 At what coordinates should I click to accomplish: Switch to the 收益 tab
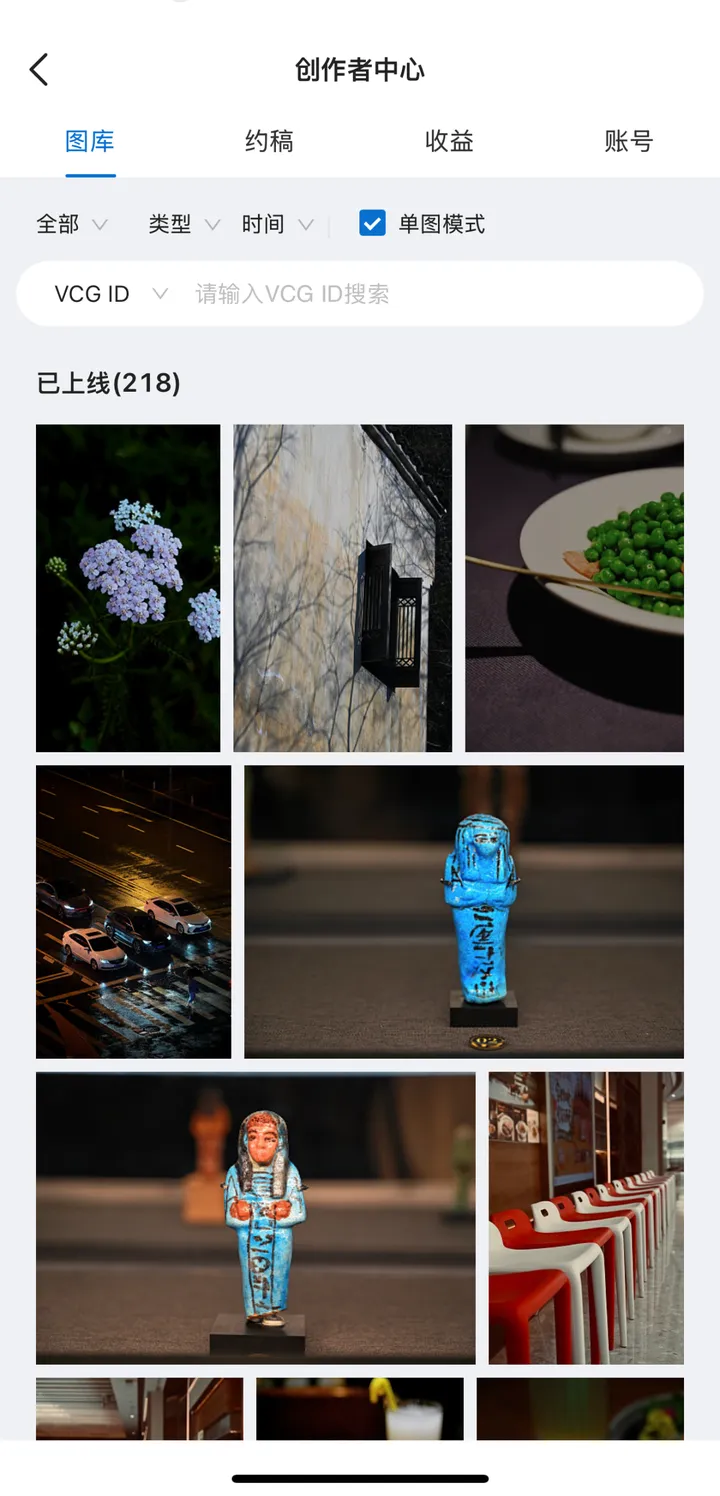[x=449, y=142]
